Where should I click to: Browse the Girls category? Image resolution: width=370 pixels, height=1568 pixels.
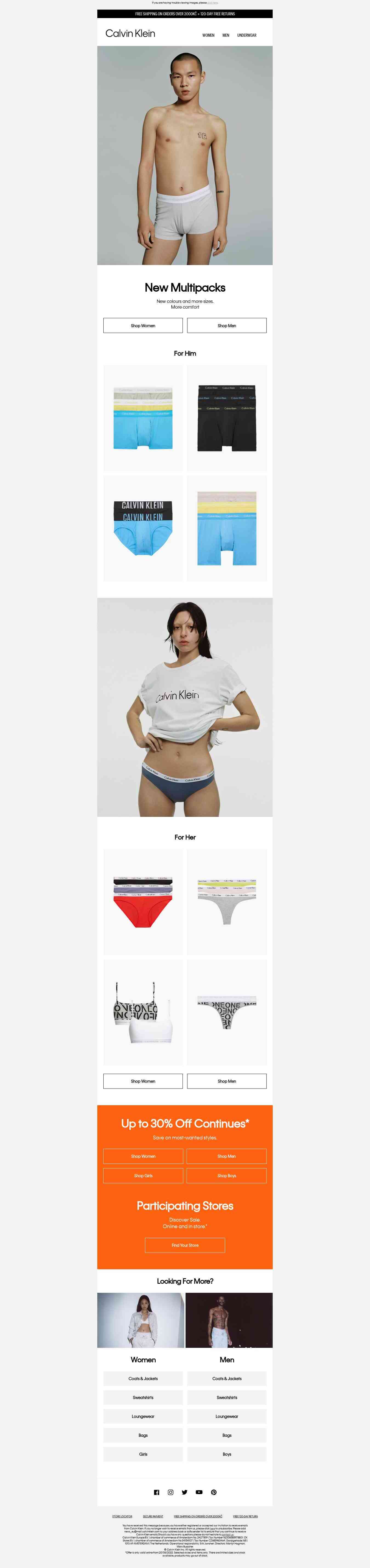point(143,1454)
